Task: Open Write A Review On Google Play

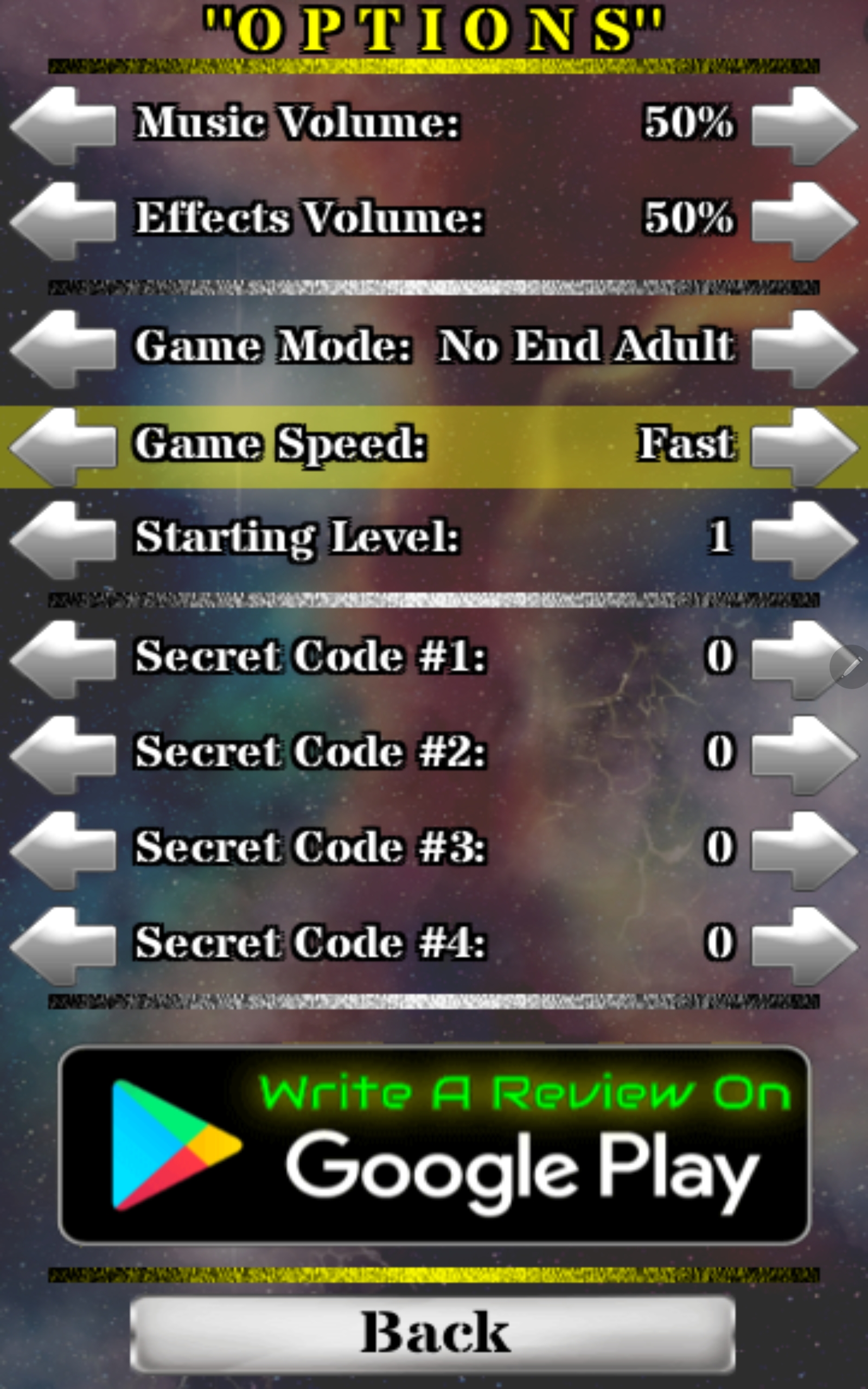Action: 434,1145
